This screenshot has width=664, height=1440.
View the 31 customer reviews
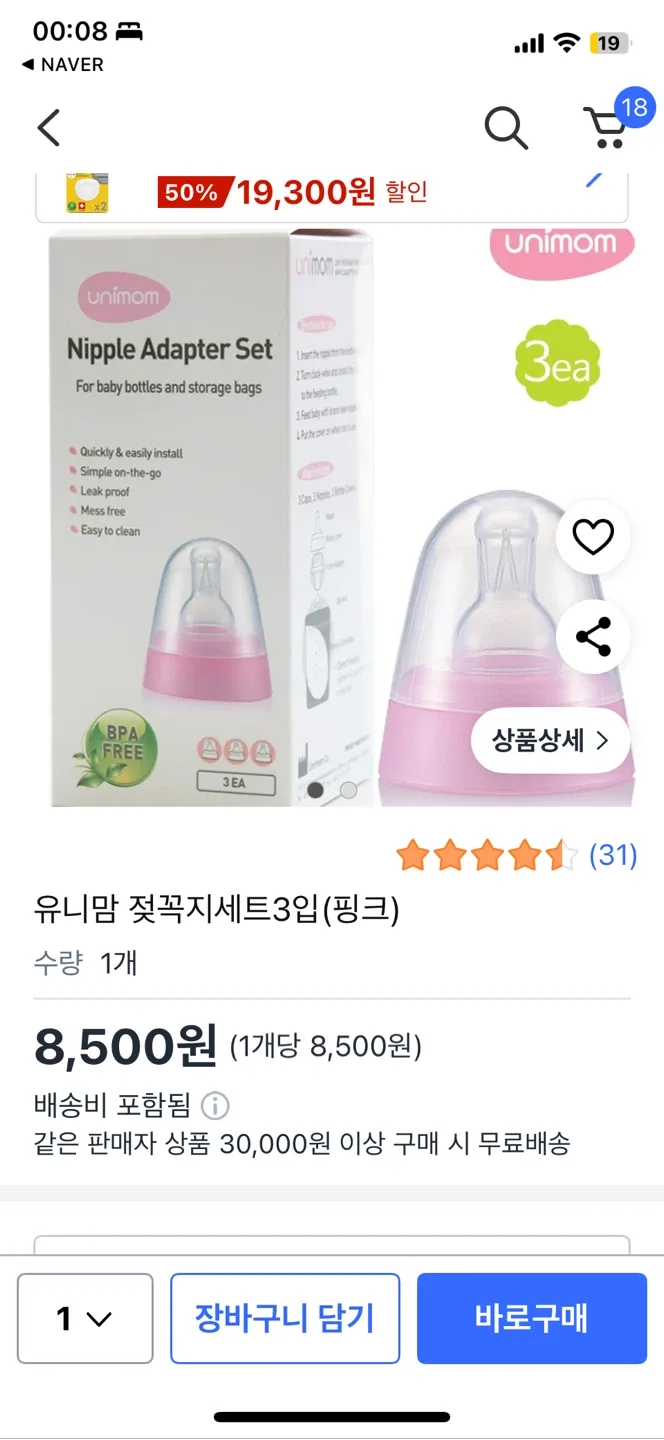tap(612, 855)
